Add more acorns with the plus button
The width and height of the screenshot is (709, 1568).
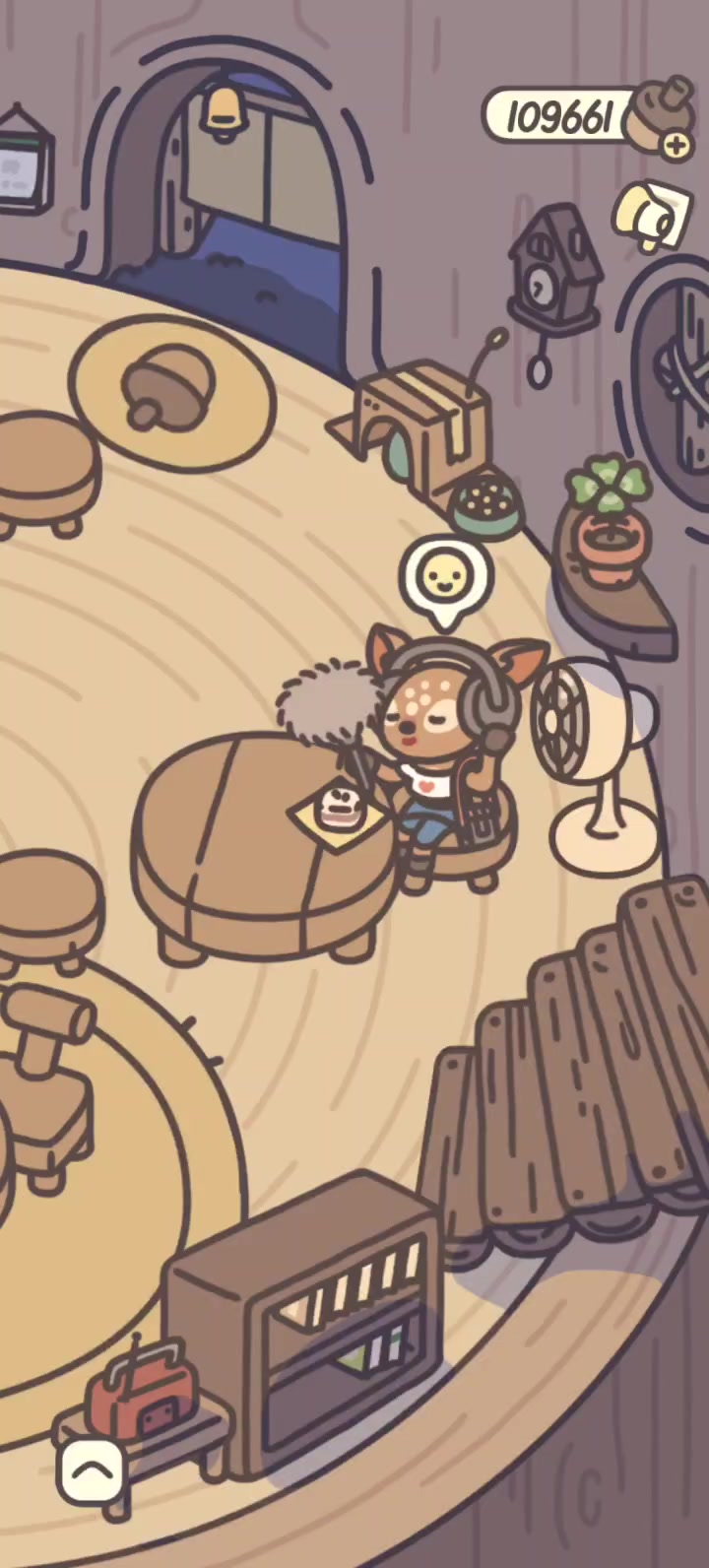coord(676,146)
